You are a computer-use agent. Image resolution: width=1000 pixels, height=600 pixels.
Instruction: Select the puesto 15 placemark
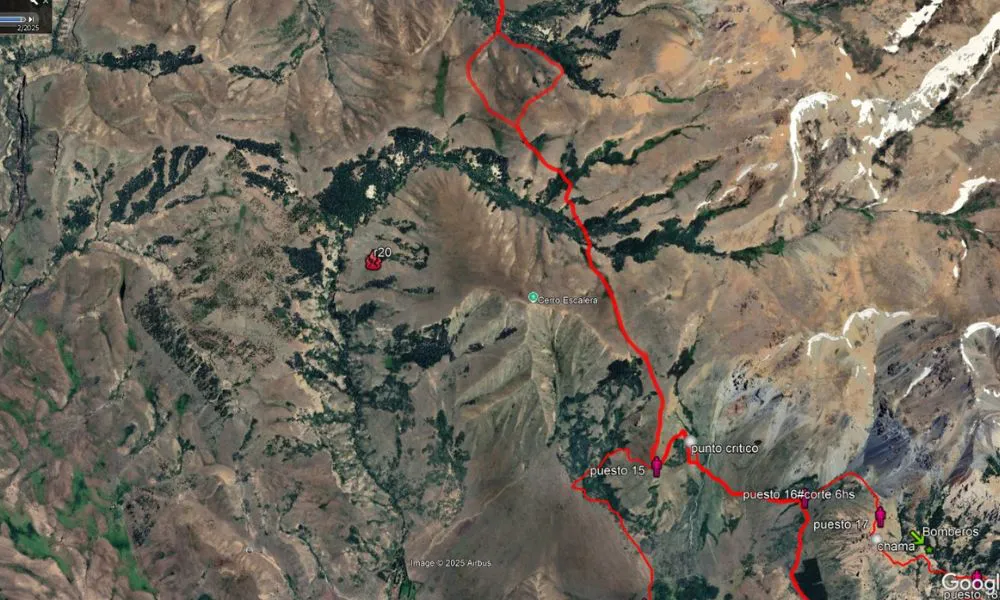point(656,466)
